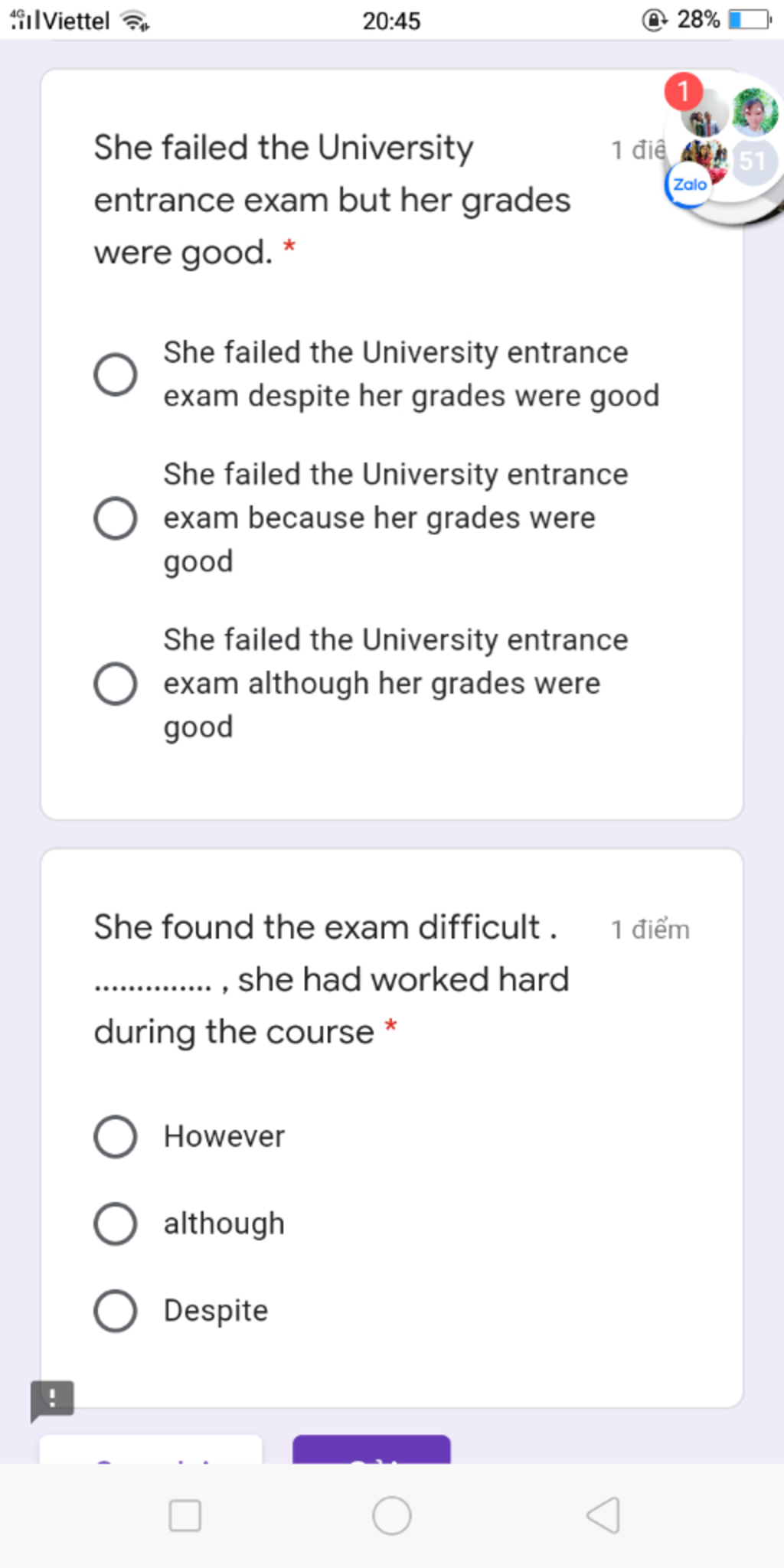Select the 'despite her grades were good' answer
The height and width of the screenshot is (1568, 784).
(x=116, y=374)
